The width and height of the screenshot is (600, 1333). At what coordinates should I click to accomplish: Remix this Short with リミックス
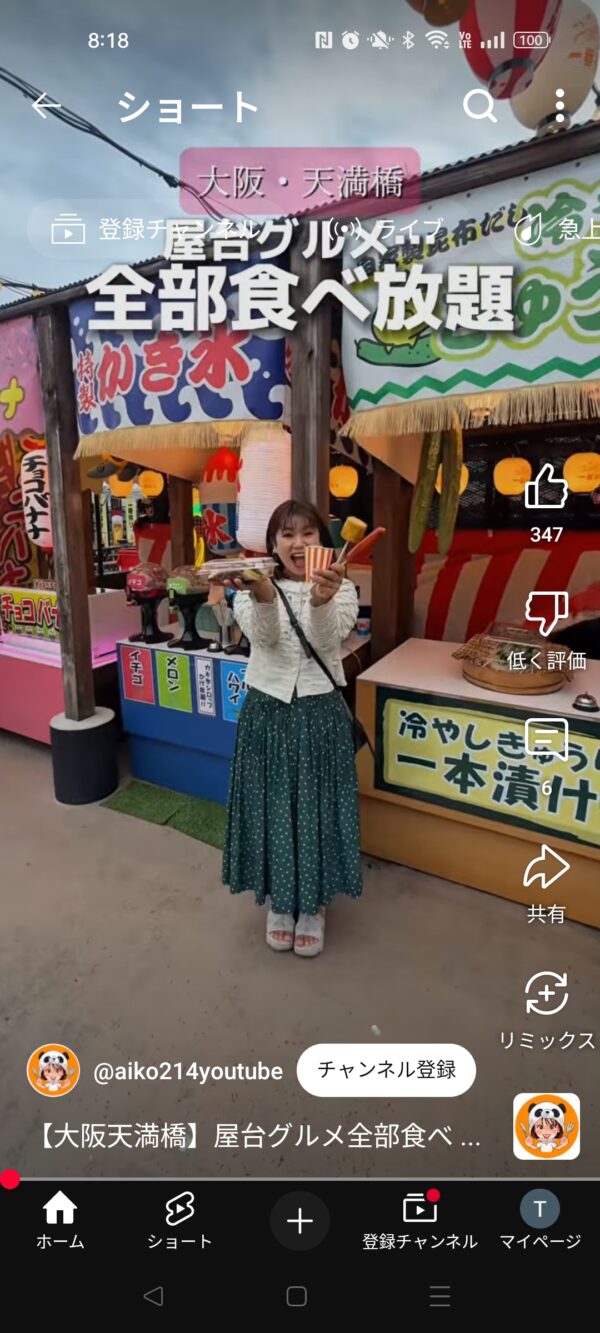coord(546,995)
